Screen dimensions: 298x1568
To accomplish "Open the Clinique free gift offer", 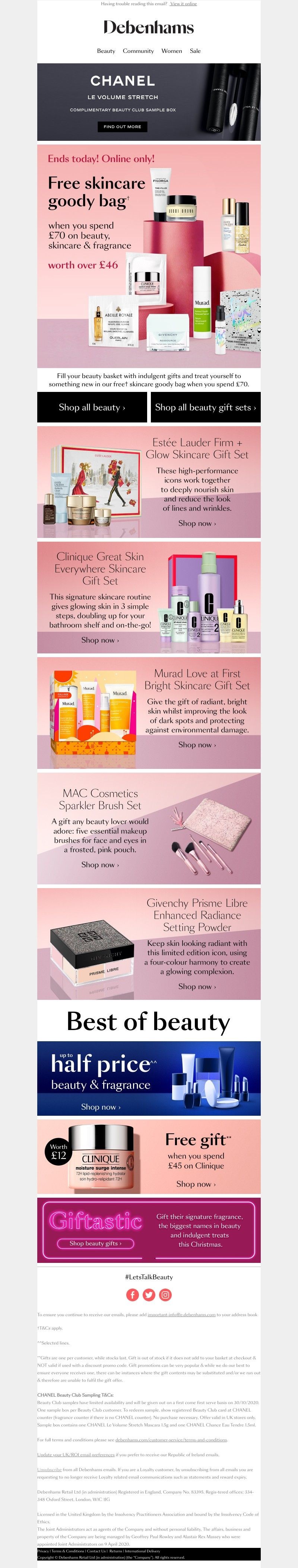I will (196, 1184).
